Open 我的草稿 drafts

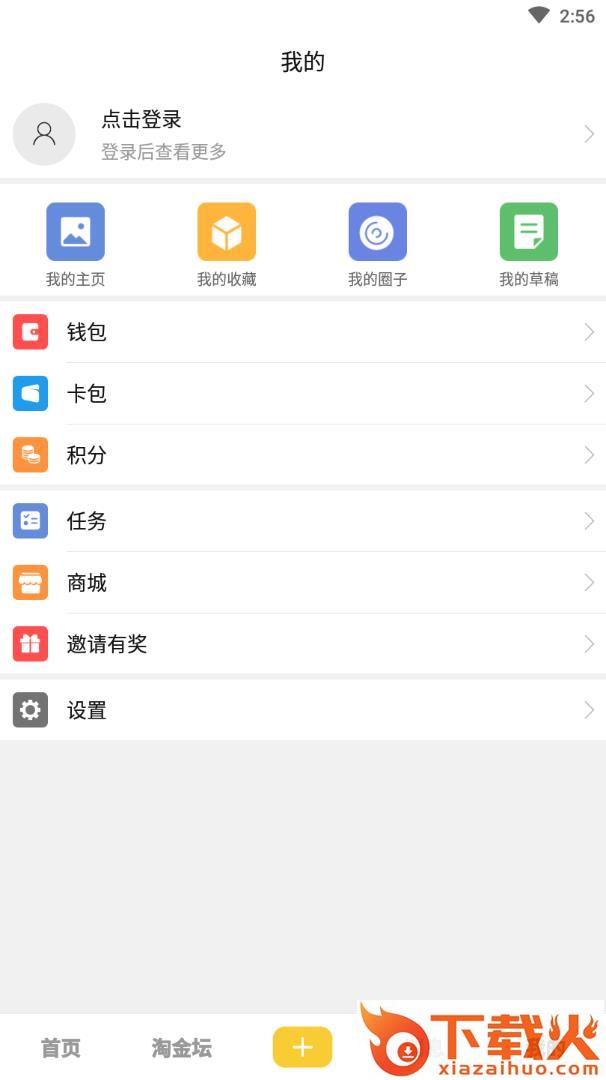[528, 243]
